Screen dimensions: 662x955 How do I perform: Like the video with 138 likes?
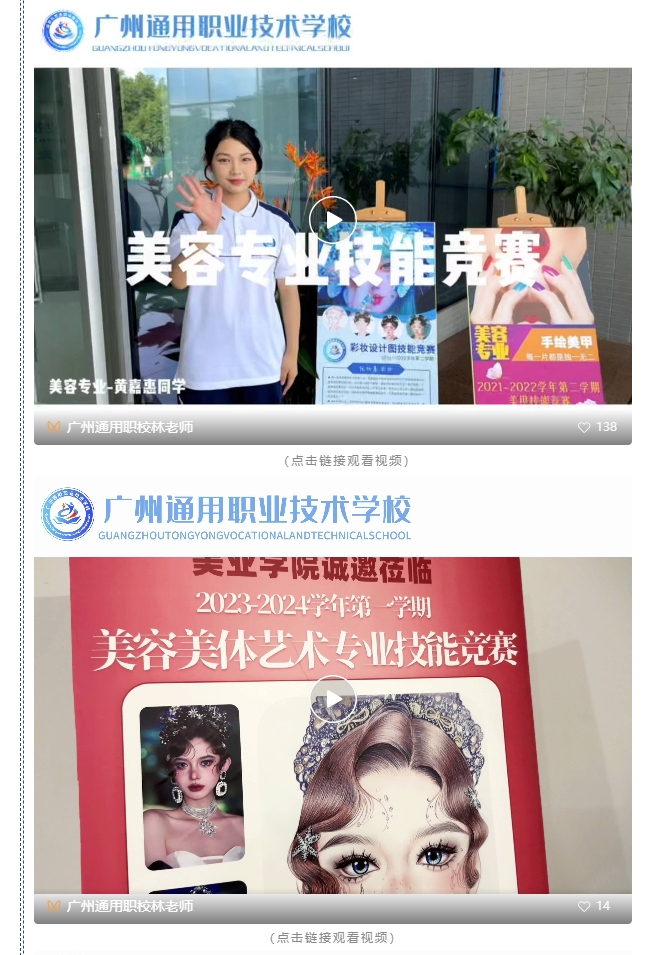click(584, 427)
